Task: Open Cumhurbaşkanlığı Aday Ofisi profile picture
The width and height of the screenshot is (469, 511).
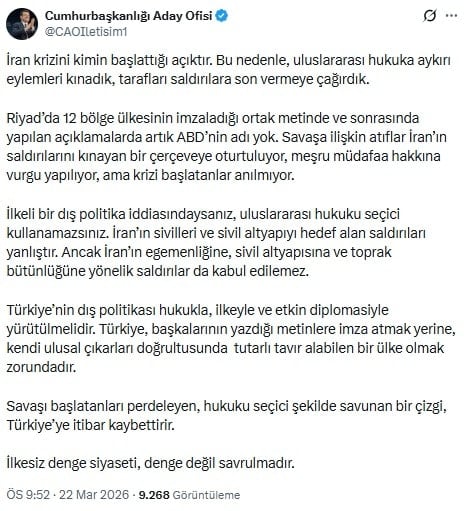Action: coord(22,24)
